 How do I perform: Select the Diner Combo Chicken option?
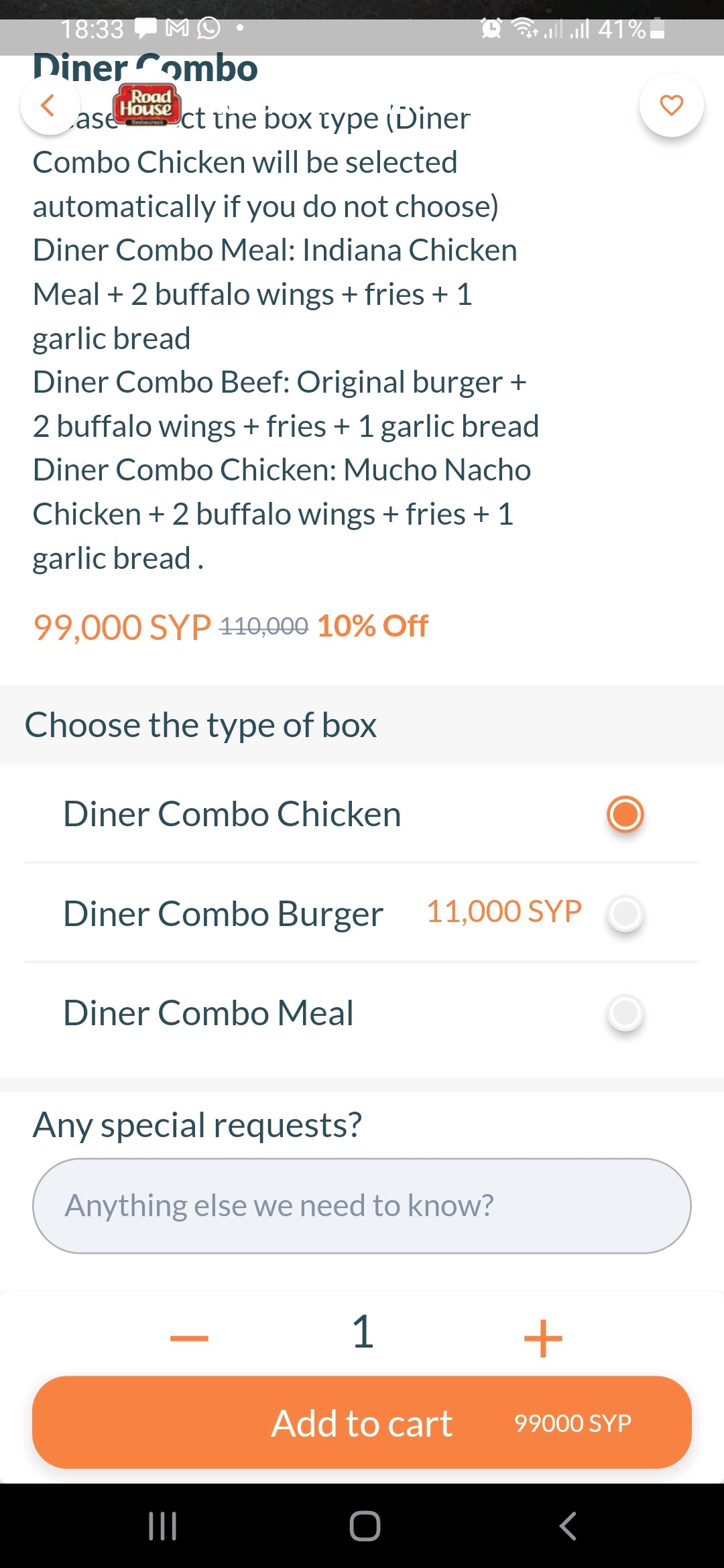point(625,814)
